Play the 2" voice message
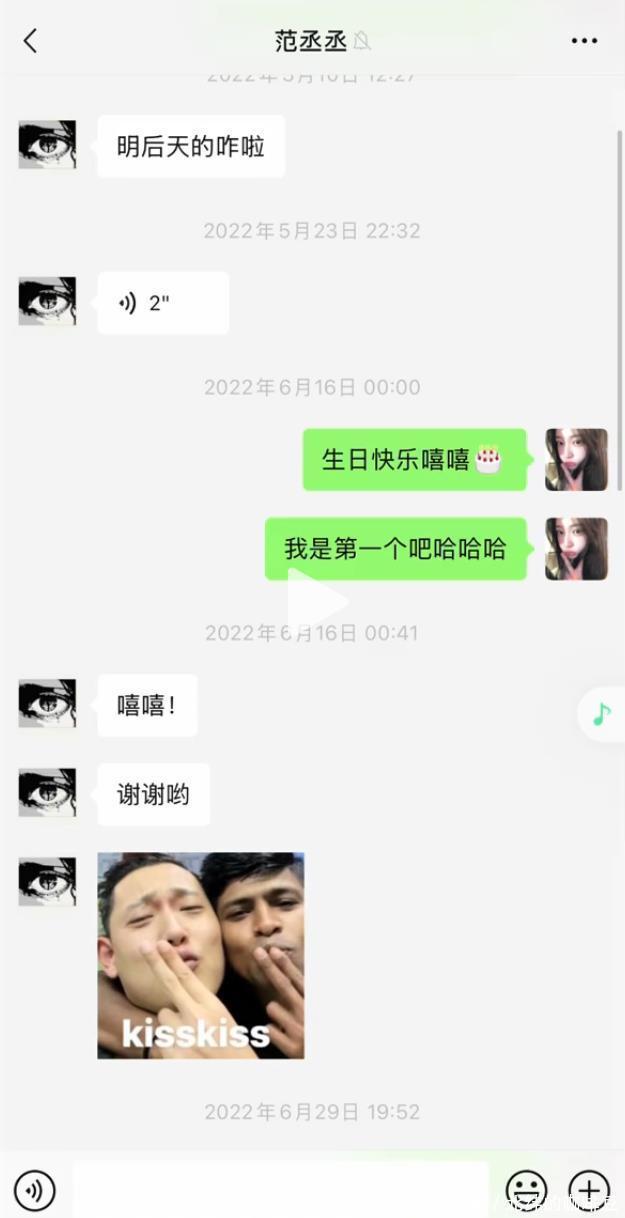Image resolution: width=625 pixels, height=1218 pixels. 163,303
